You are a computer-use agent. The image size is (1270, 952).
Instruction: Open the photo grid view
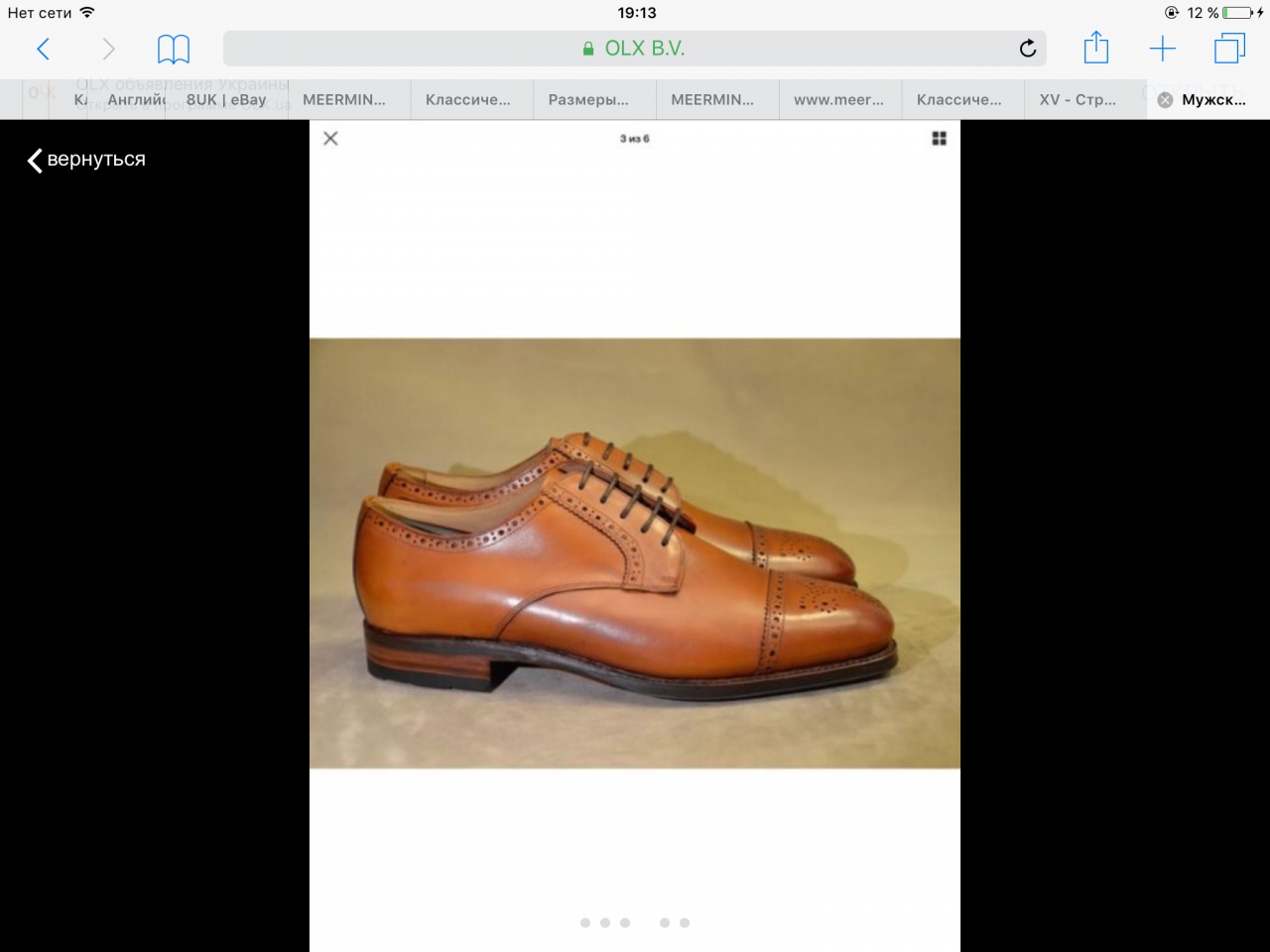click(939, 138)
